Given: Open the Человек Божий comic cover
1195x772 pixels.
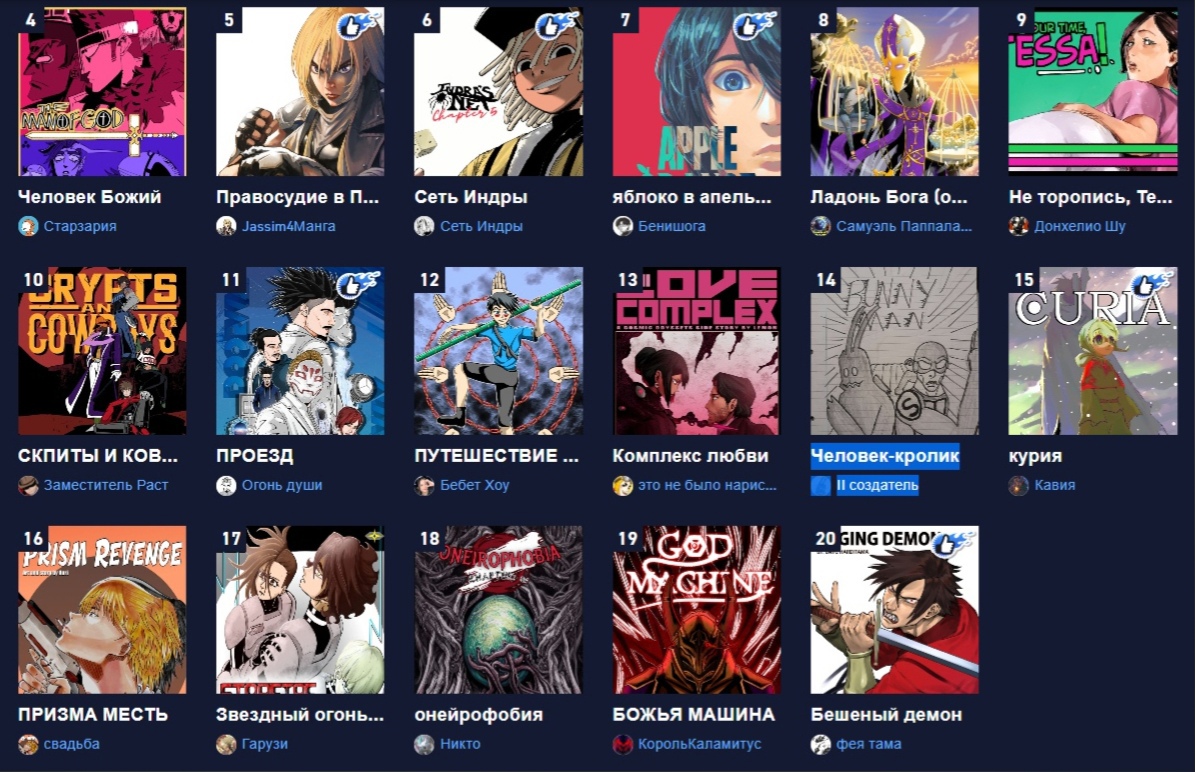Looking at the screenshot, I should (102, 92).
